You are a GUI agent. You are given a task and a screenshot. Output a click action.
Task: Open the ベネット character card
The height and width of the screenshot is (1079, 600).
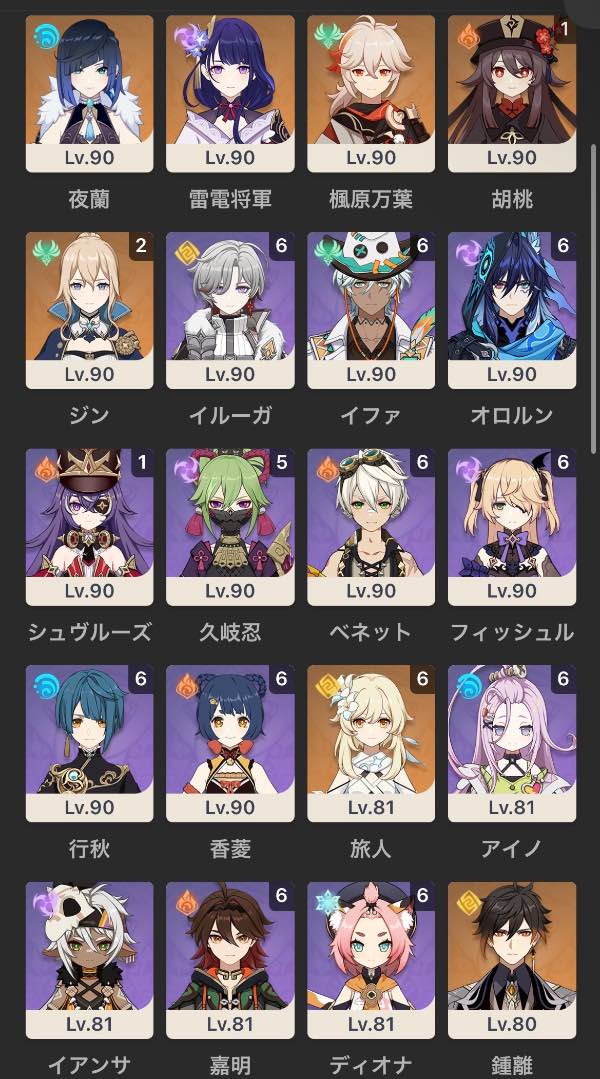click(x=371, y=527)
